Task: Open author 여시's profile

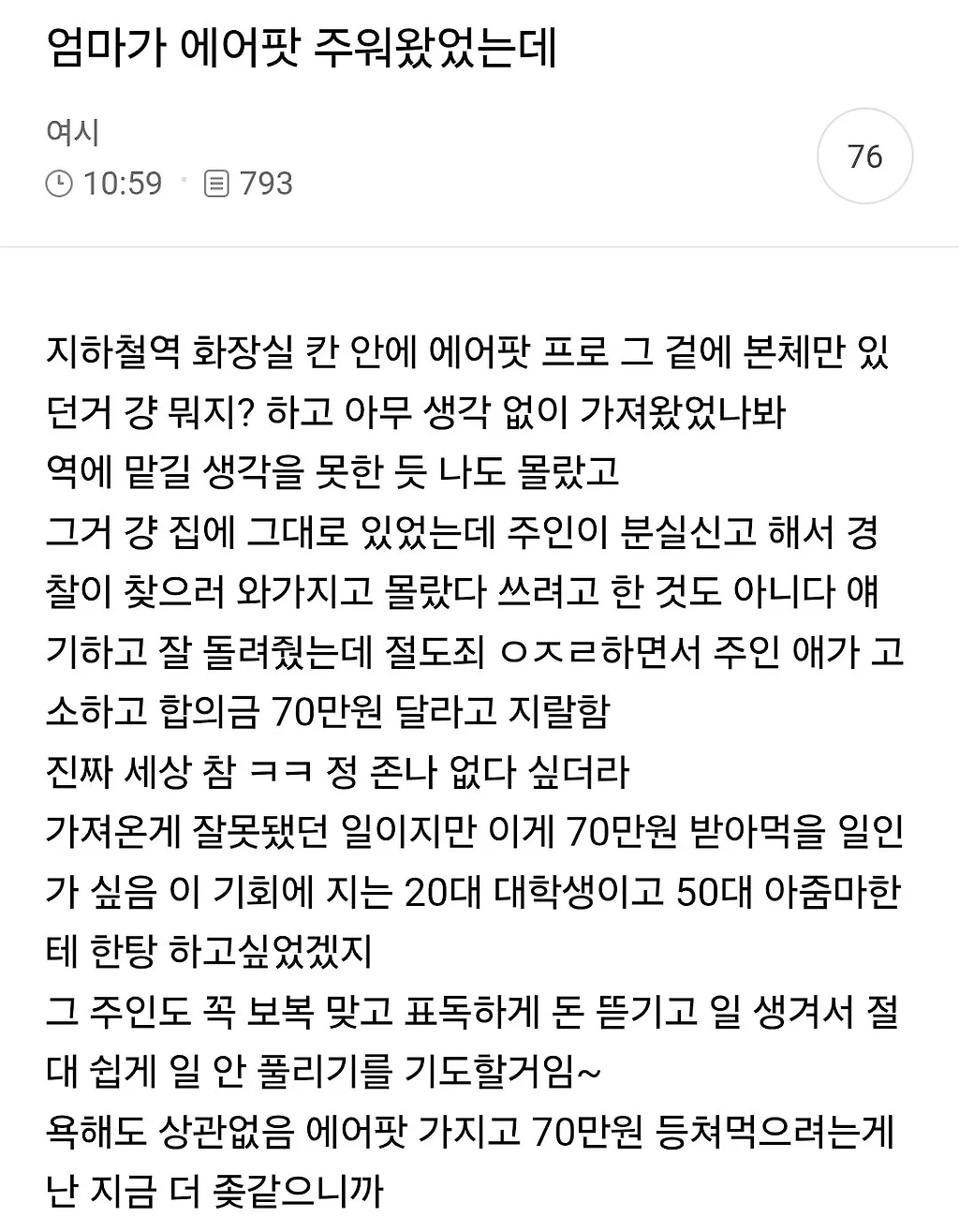Action: click(72, 132)
